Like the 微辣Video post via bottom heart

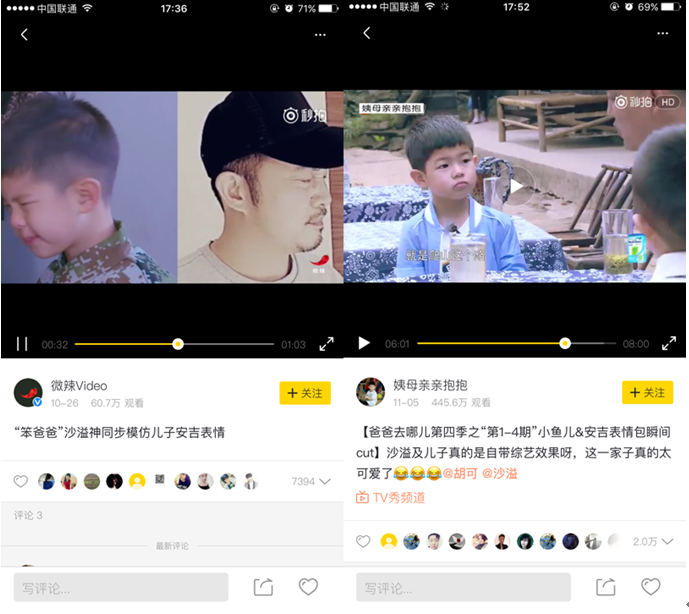308,587
